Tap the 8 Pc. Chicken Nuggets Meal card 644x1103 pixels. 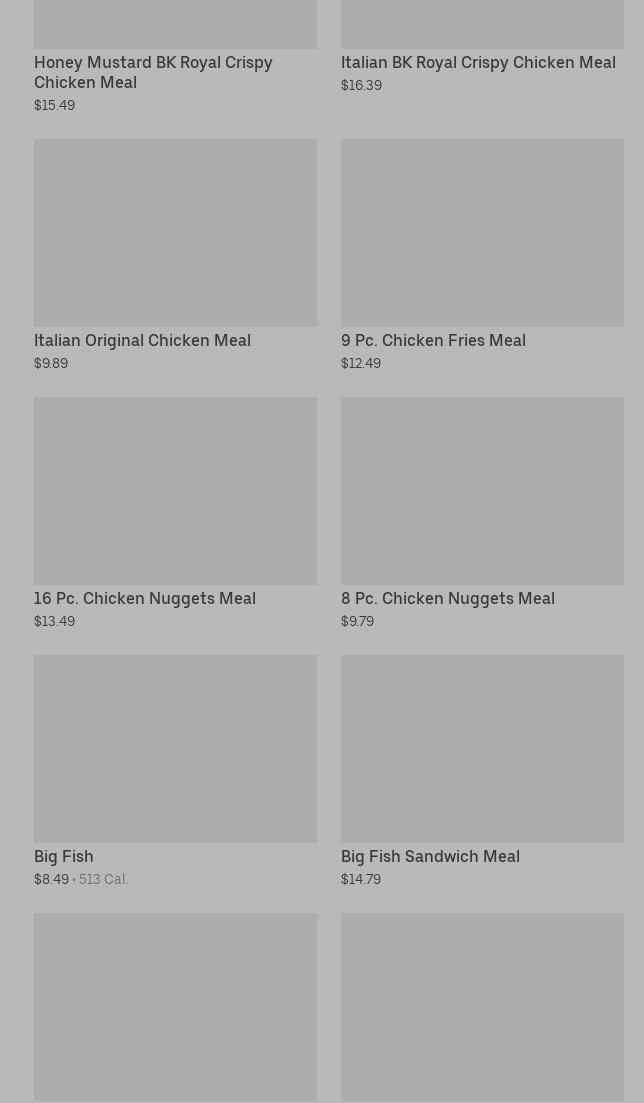point(482,513)
